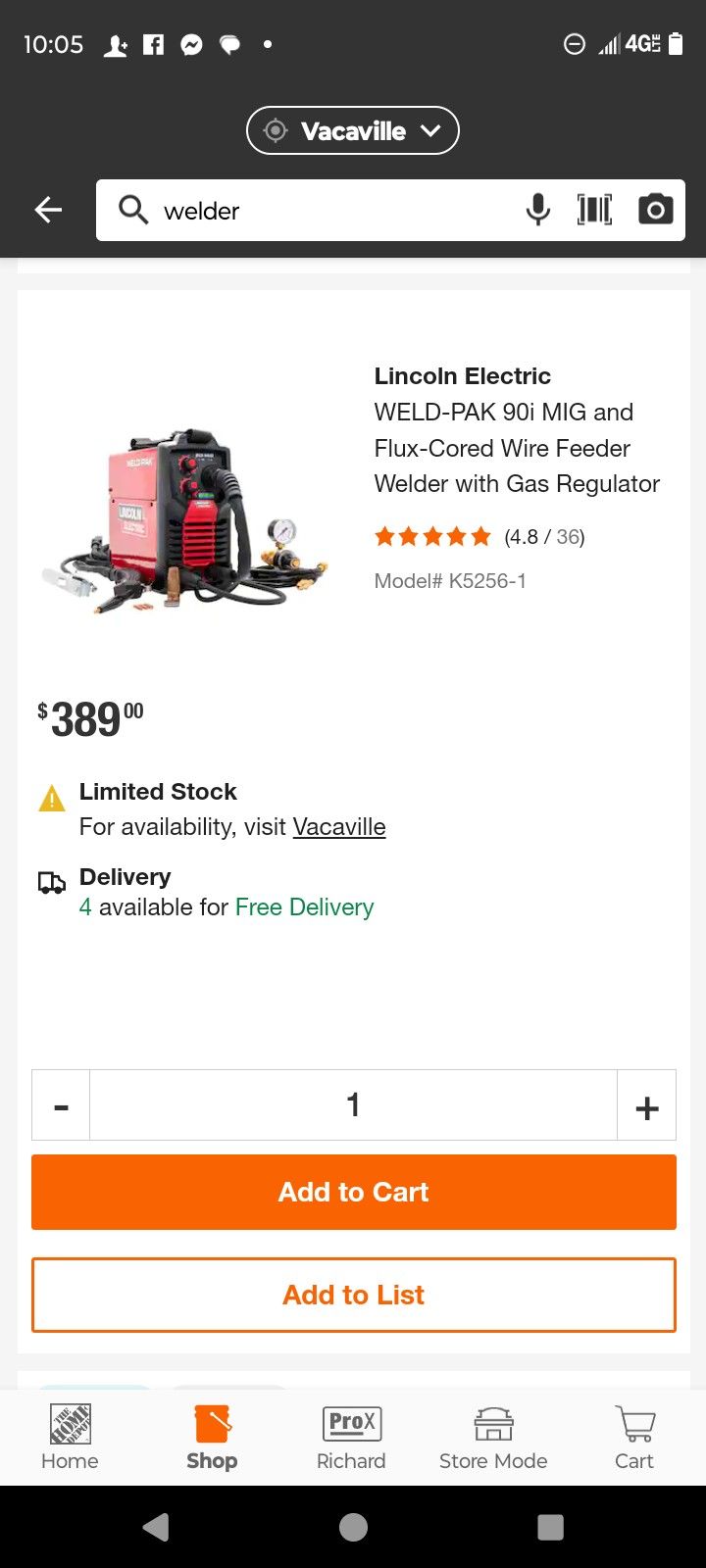Go to the system home screen

(x=353, y=1527)
